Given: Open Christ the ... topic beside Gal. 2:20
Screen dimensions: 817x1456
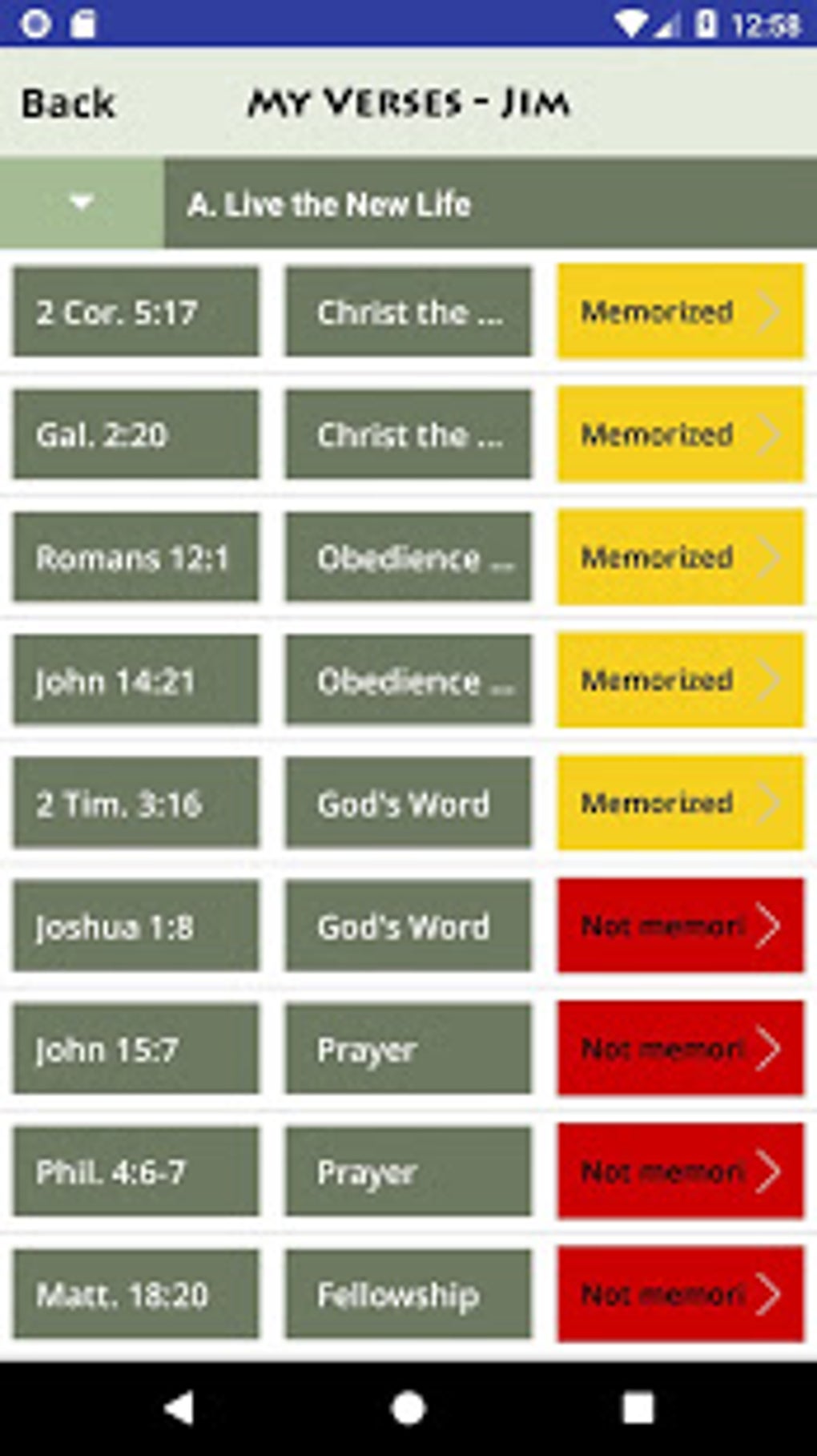Looking at the screenshot, I should [x=408, y=434].
